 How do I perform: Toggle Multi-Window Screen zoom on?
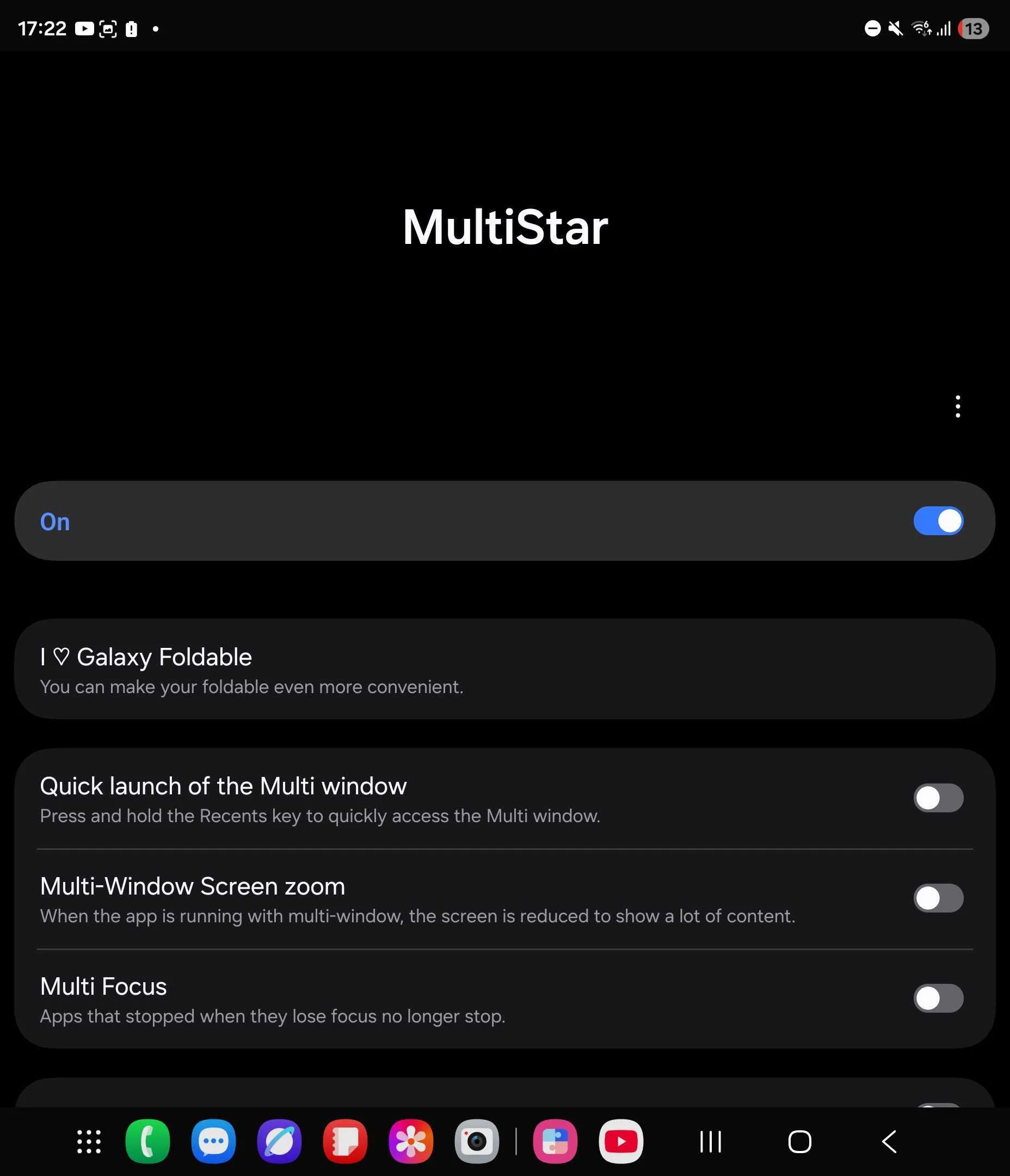point(938,898)
